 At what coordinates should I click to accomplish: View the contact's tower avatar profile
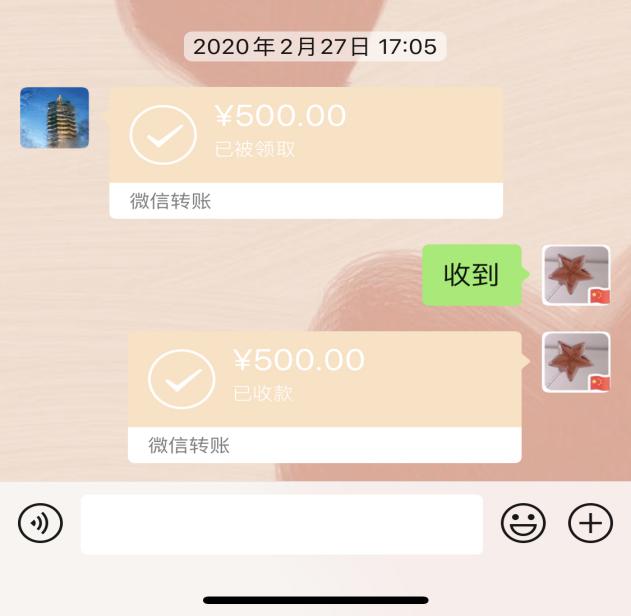(x=55, y=118)
